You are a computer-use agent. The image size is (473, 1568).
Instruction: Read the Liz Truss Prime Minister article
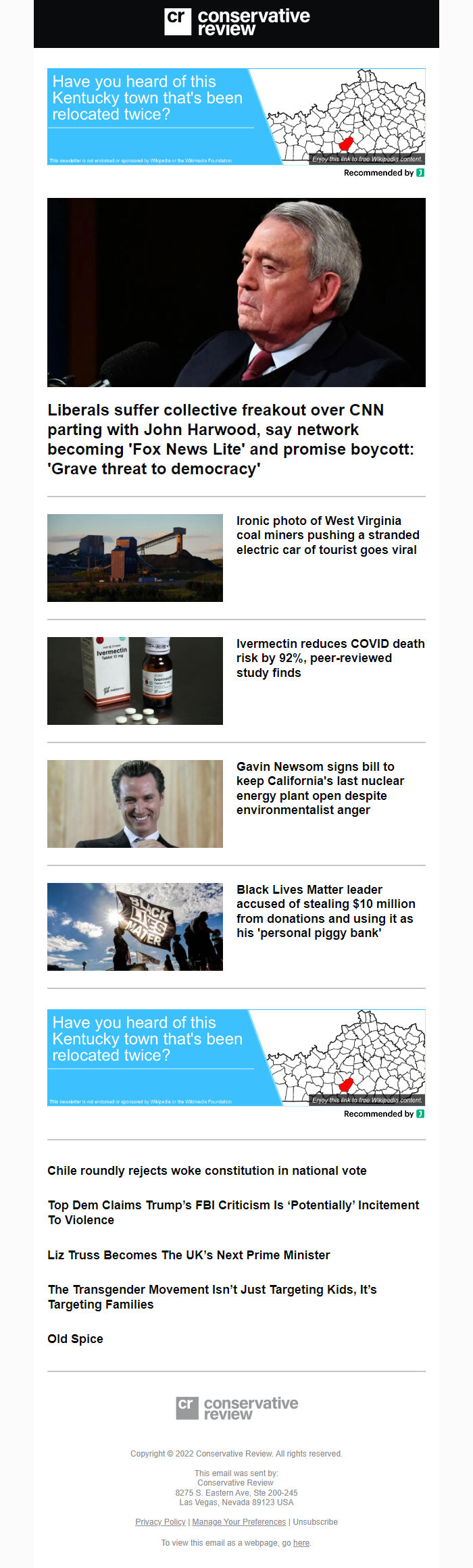(189, 1255)
